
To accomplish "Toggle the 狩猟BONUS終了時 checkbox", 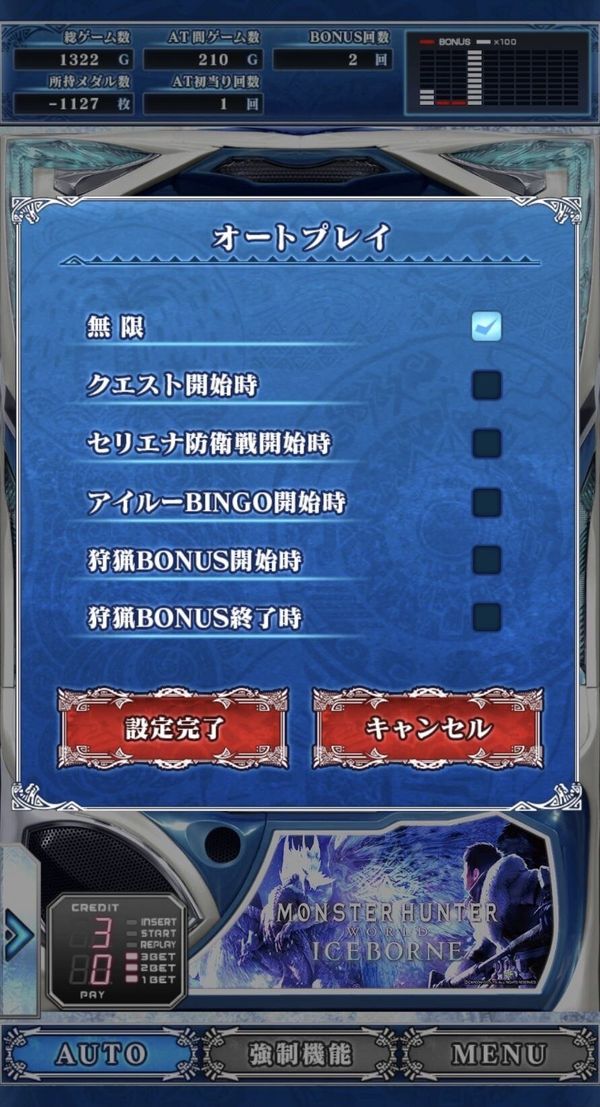I will (487, 618).
